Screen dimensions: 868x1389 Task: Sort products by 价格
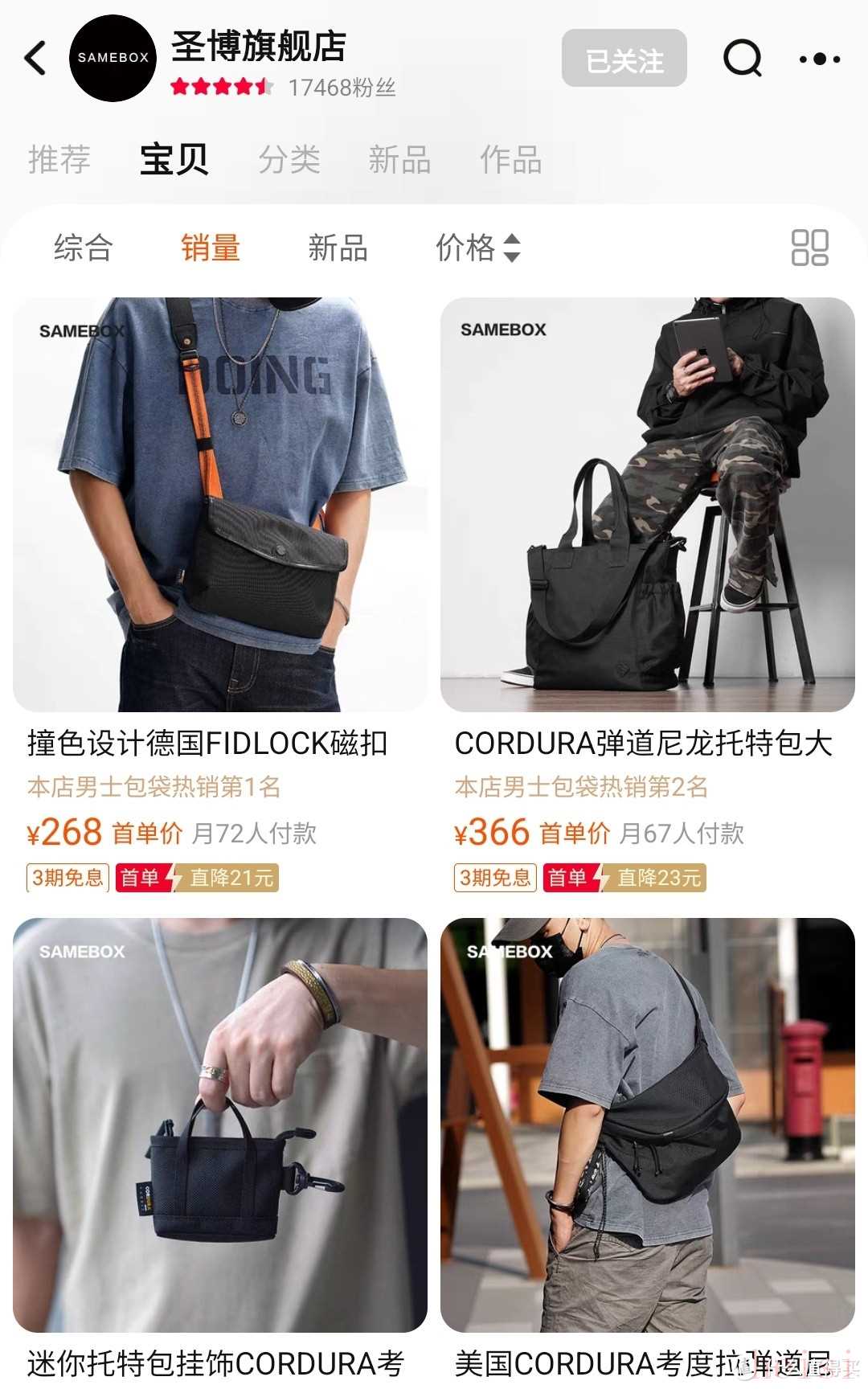pyautogui.click(x=477, y=248)
